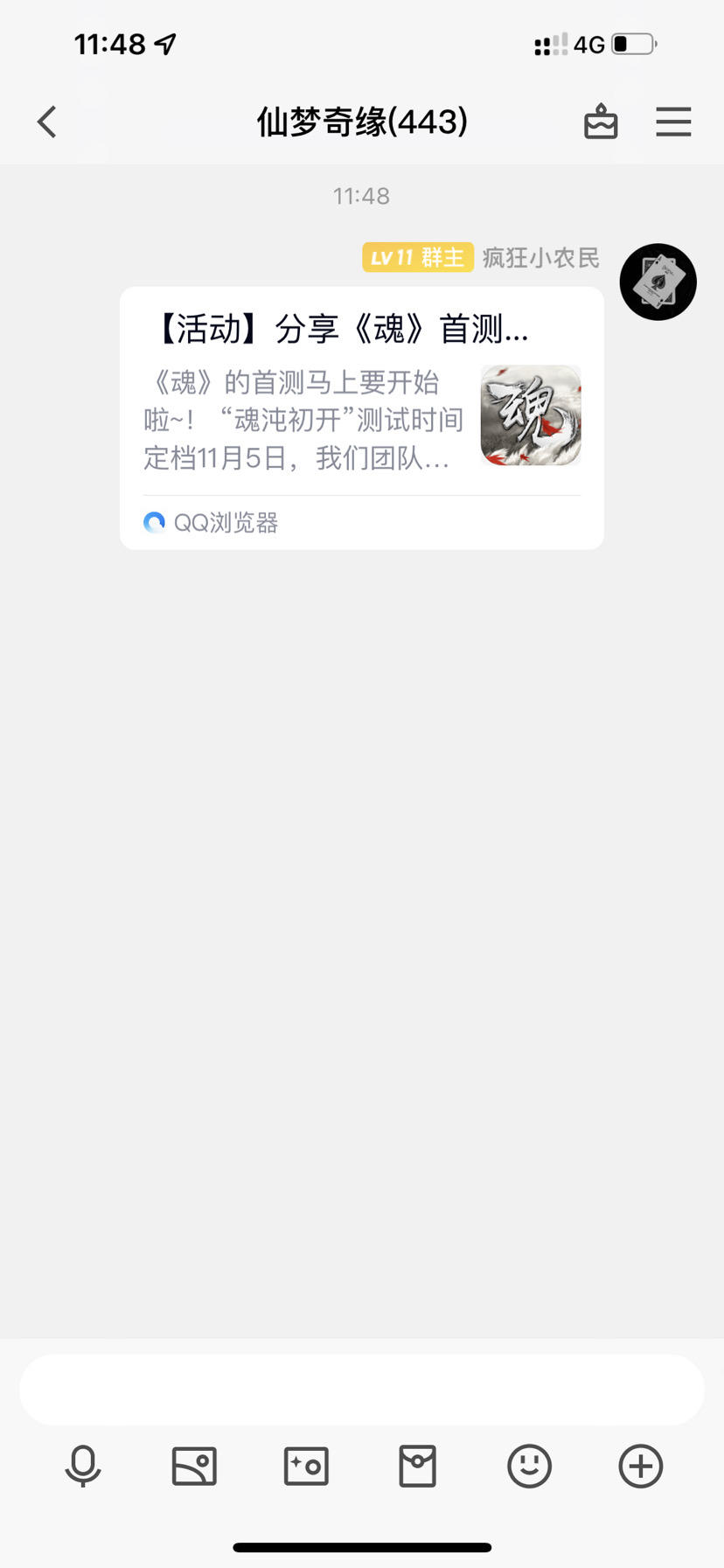Viewport: 724px width, 1568px height.
Task: Pick a photo from the gallery
Action: [194, 1466]
